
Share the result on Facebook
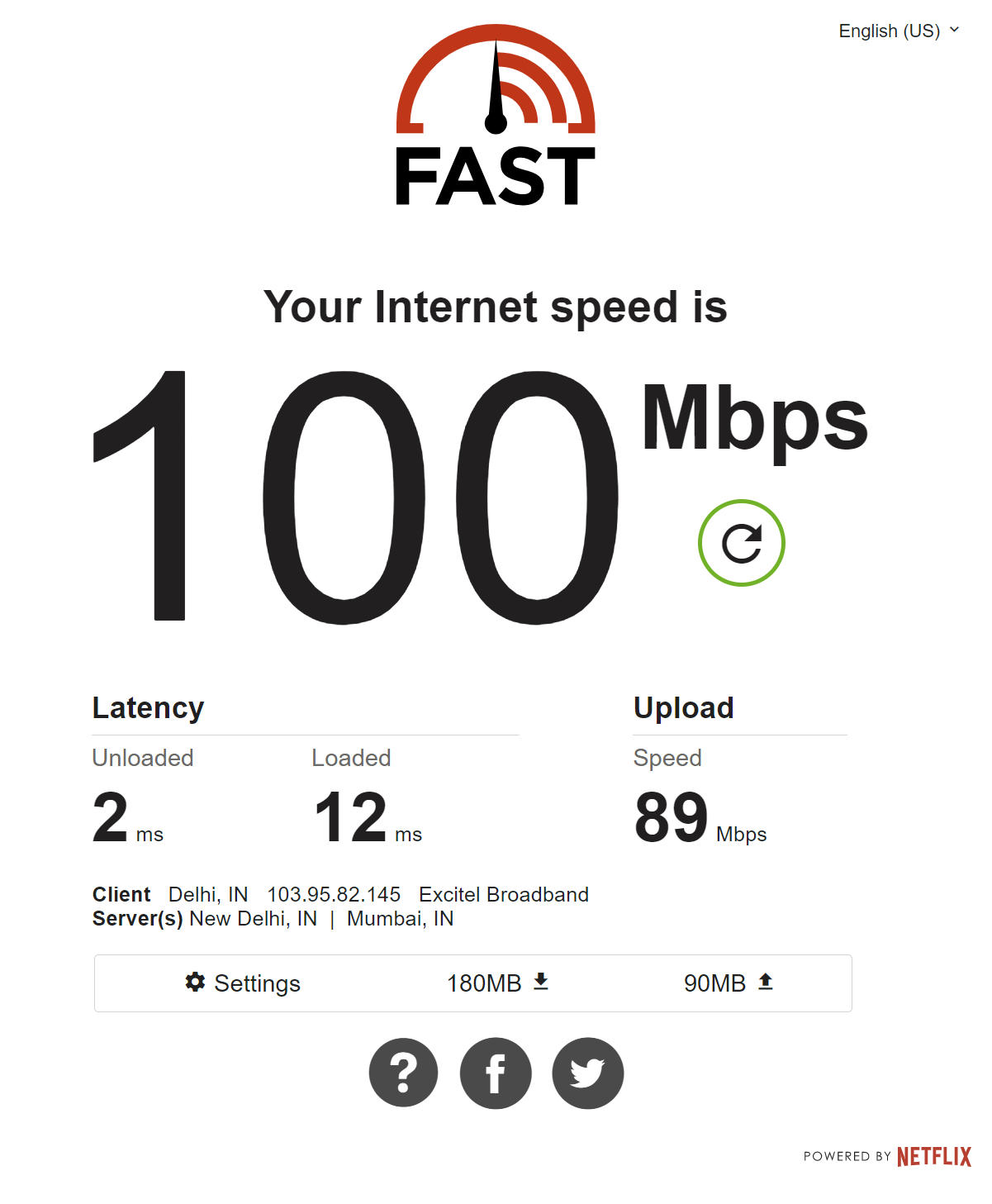click(x=496, y=1073)
